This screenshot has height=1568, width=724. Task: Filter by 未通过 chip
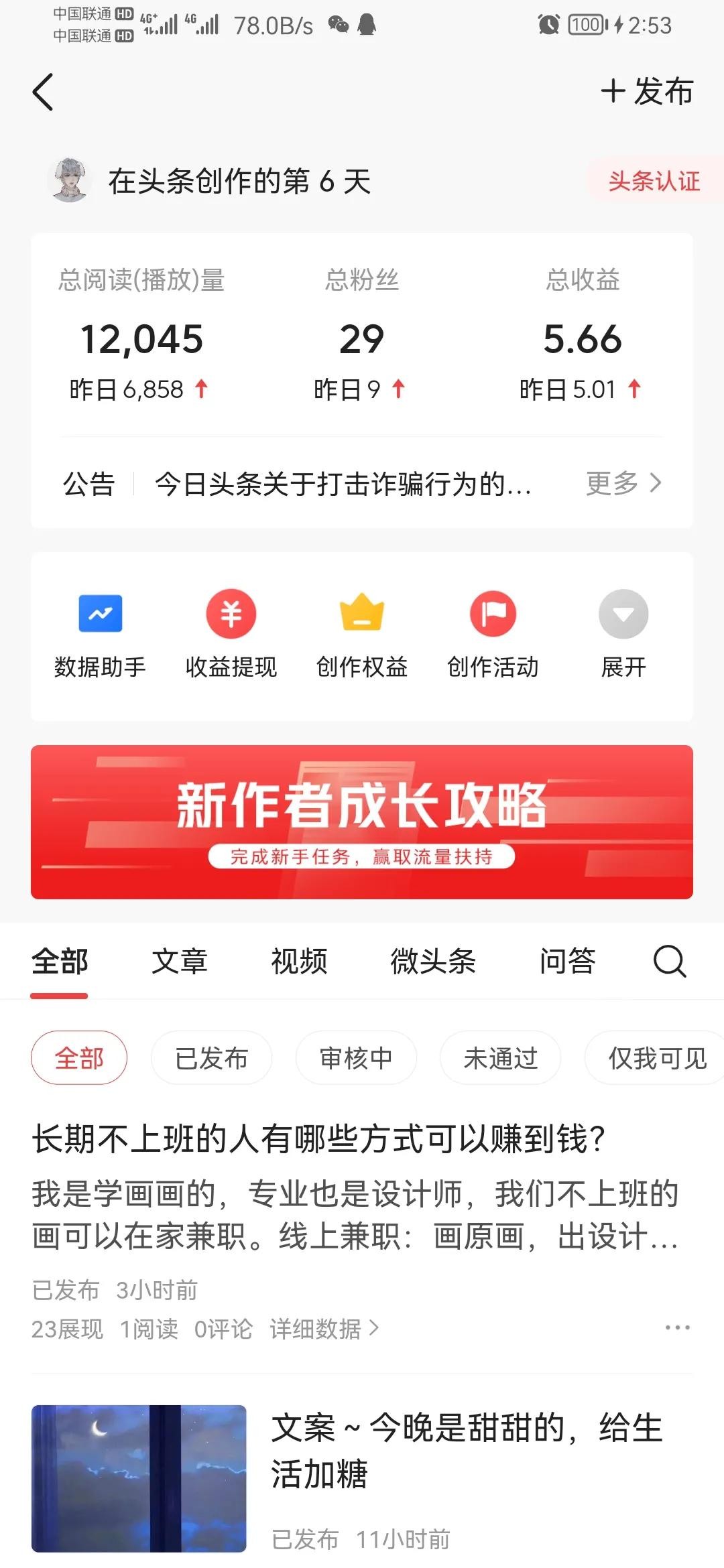pos(500,1058)
